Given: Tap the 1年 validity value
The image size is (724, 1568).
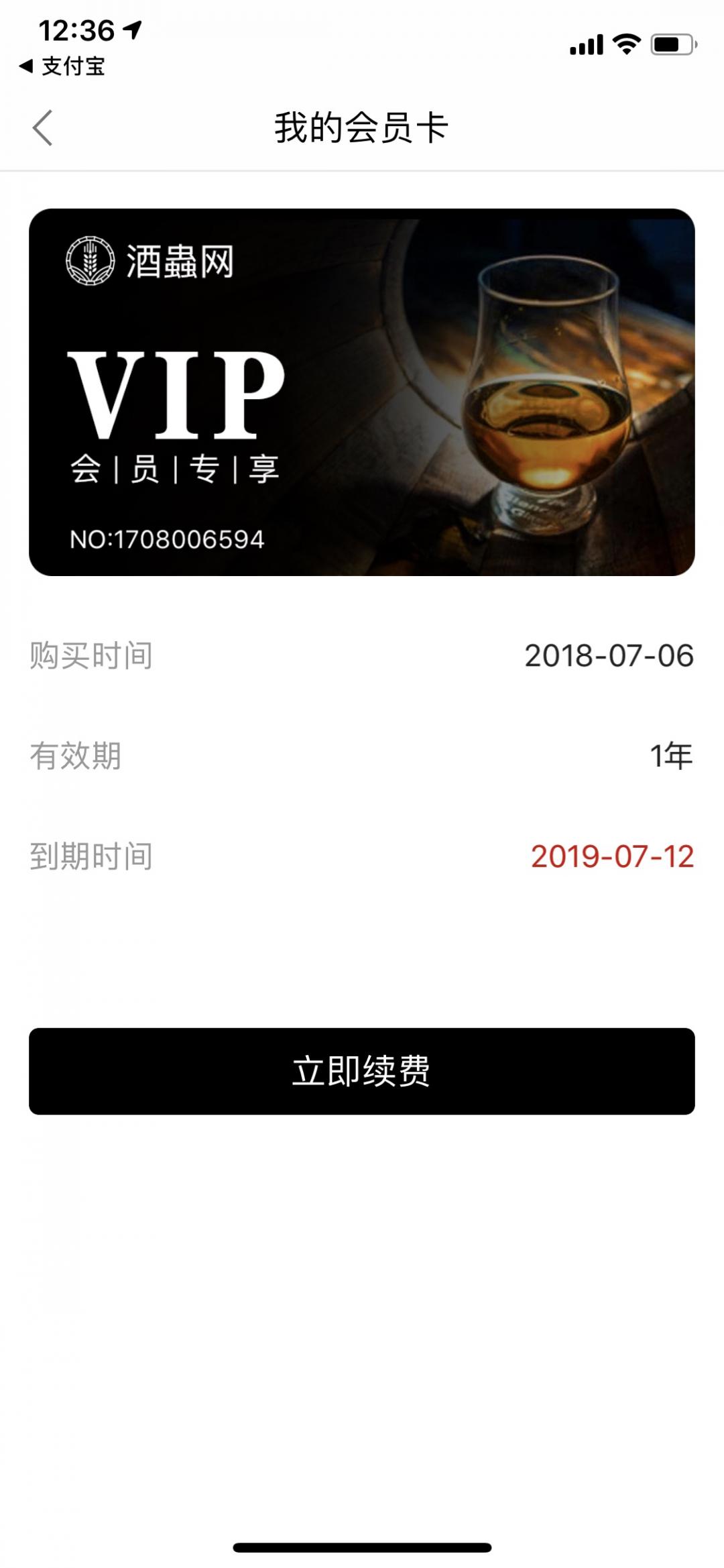Looking at the screenshot, I should tap(672, 758).
